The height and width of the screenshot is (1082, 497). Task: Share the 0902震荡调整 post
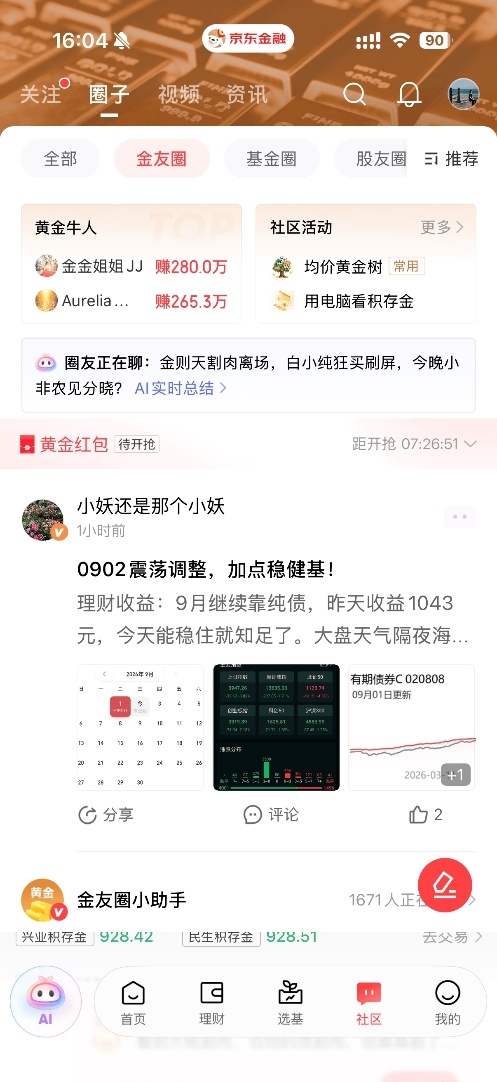click(106, 815)
